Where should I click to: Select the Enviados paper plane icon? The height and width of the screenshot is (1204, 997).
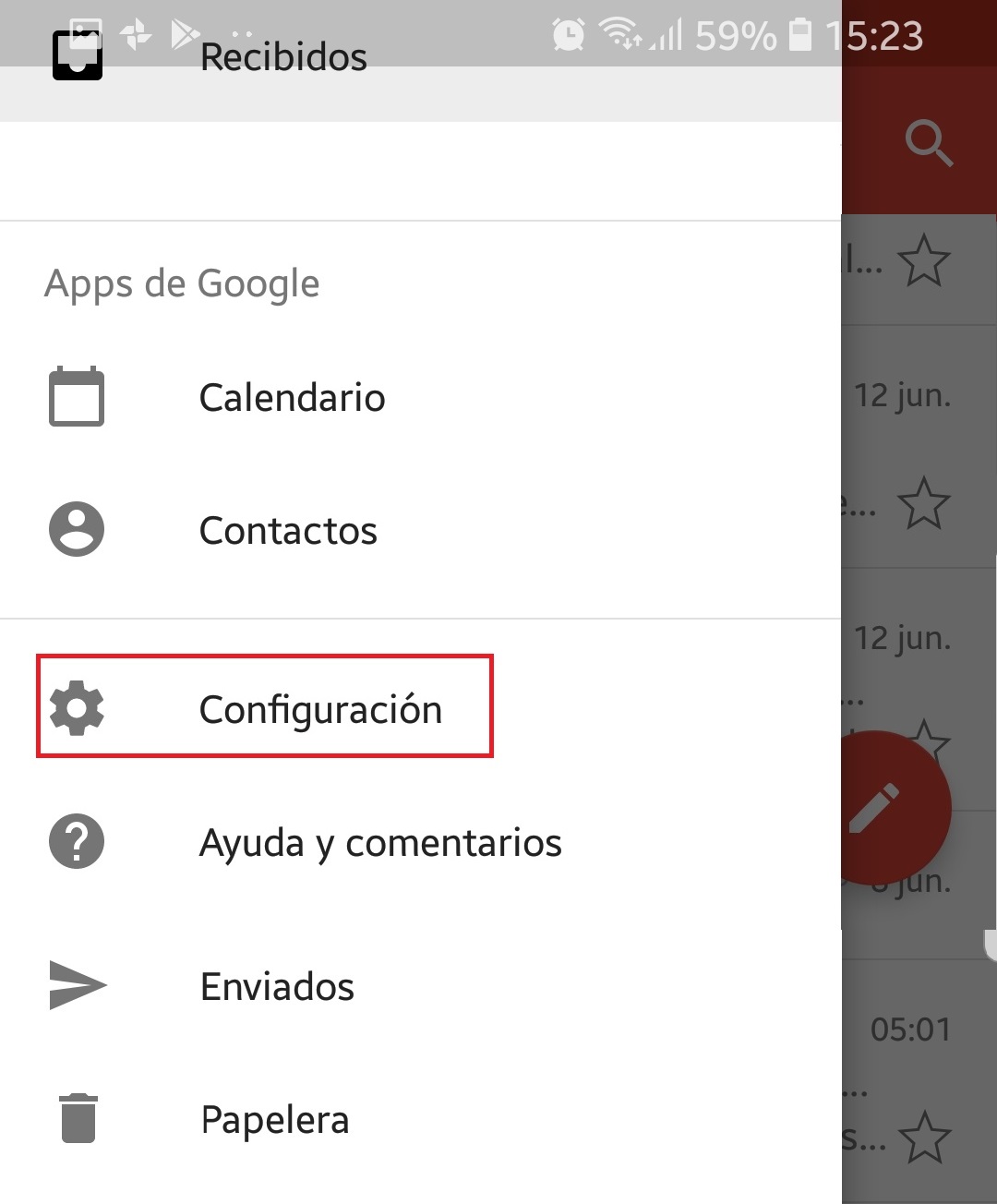pos(76,984)
